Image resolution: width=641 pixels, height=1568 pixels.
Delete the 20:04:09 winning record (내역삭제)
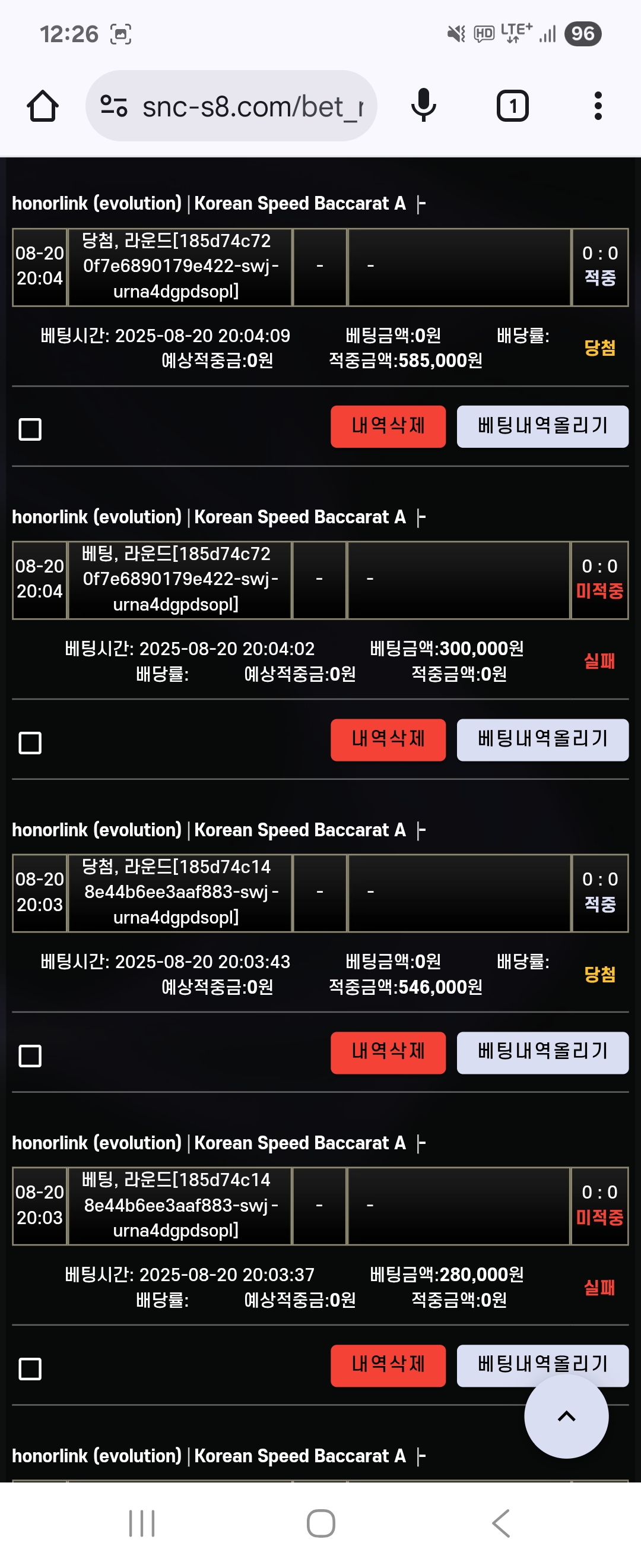(388, 426)
